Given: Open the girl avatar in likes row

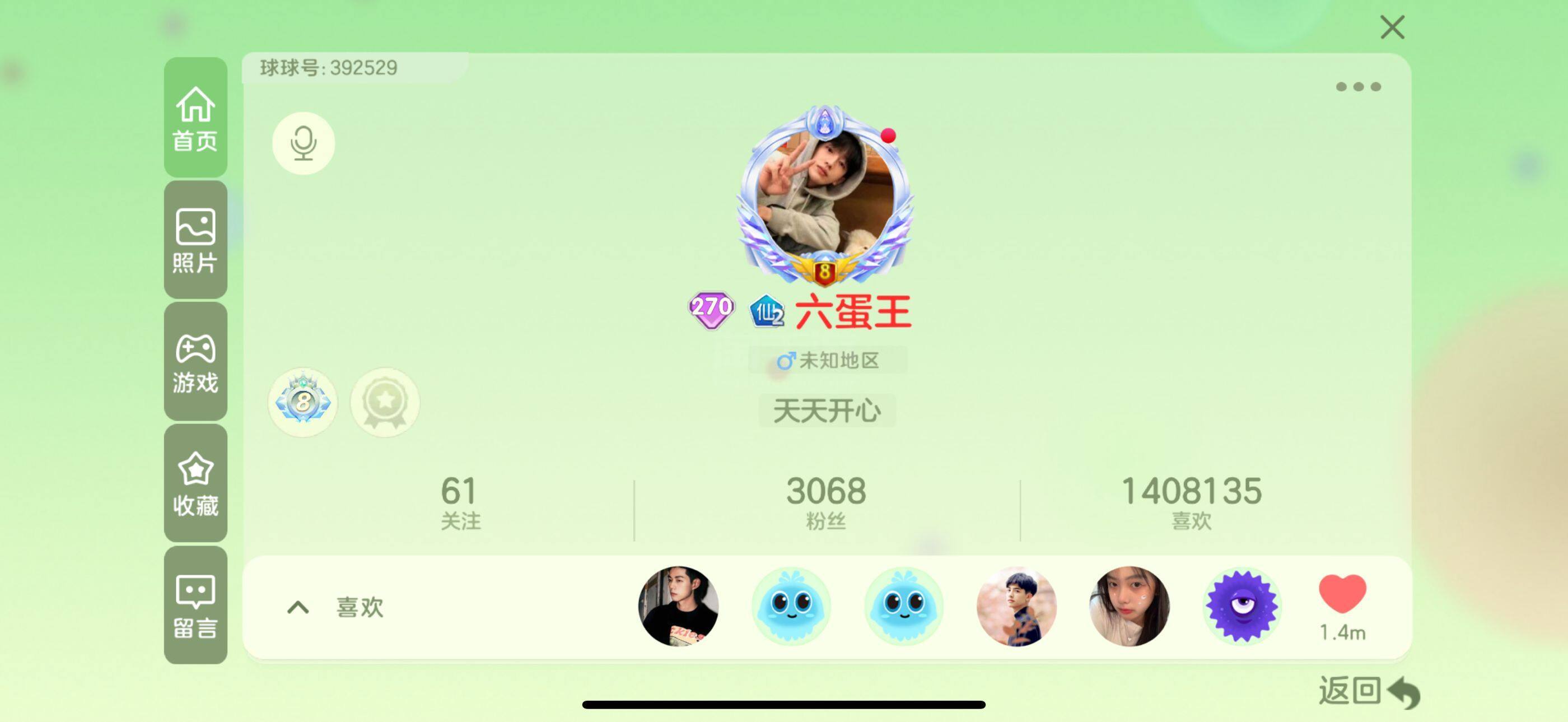Looking at the screenshot, I should pos(1129,606).
